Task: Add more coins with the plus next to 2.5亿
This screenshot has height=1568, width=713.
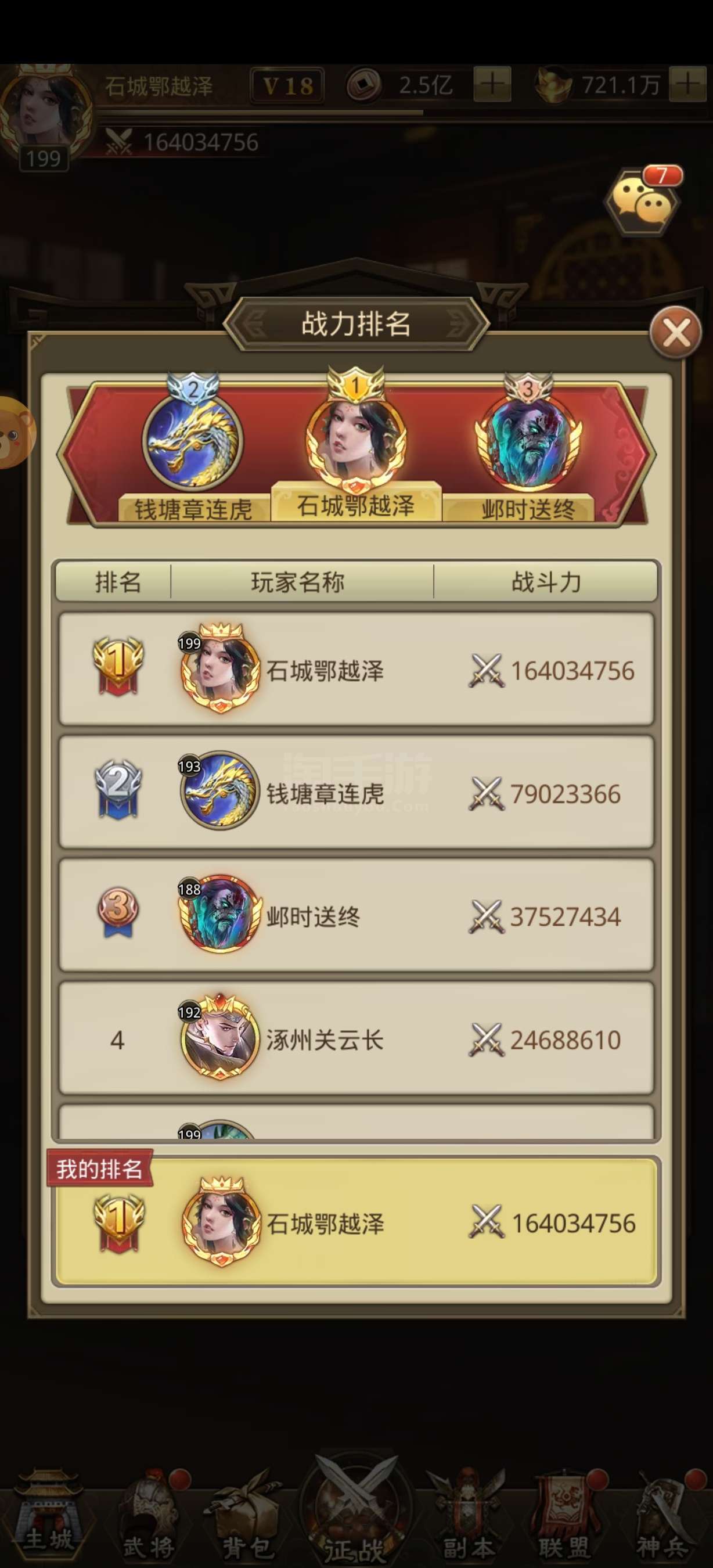Action: [492, 85]
